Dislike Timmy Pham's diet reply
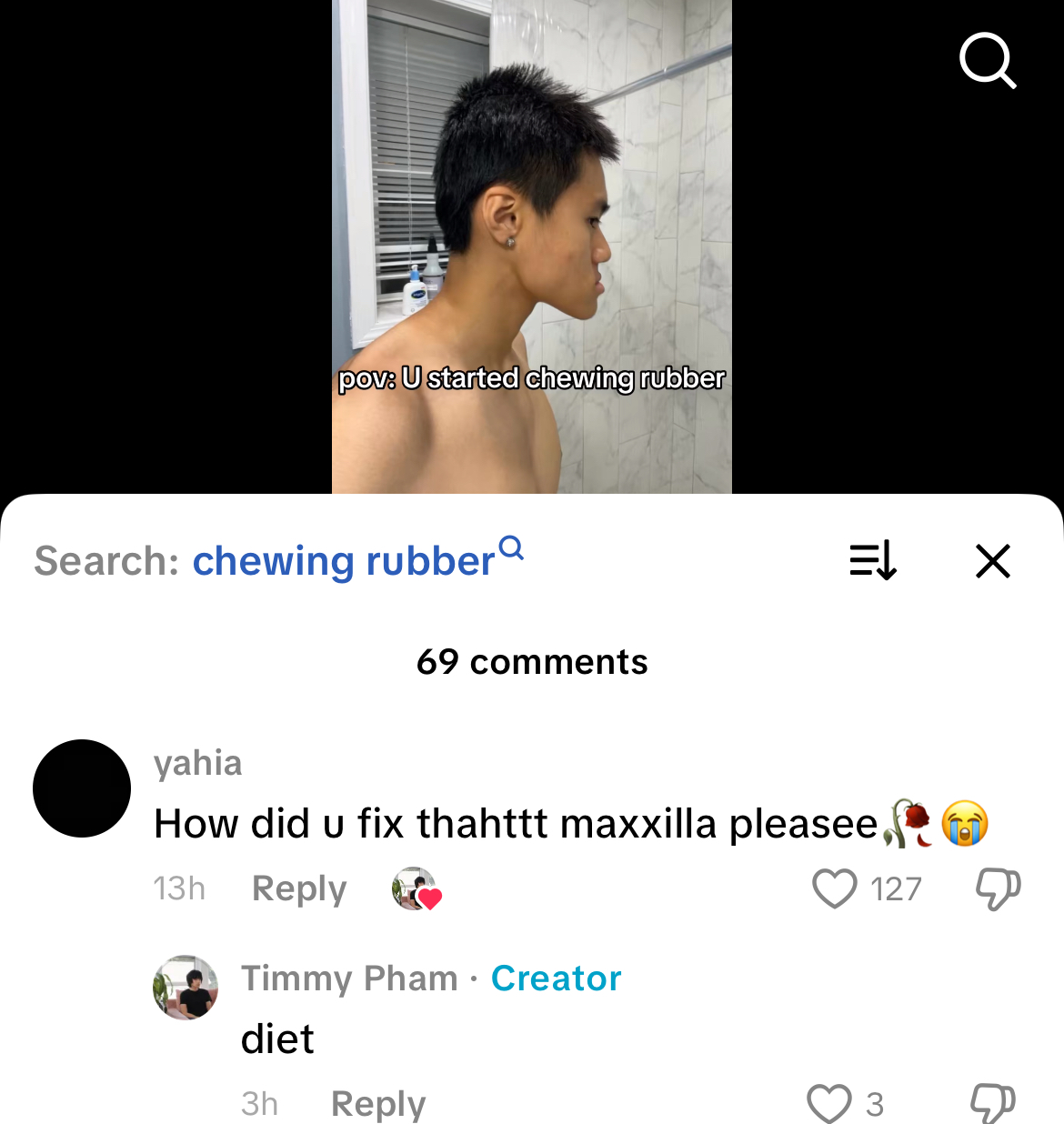The width and height of the screenshot is (1064, 1124). pos(992,1103)
